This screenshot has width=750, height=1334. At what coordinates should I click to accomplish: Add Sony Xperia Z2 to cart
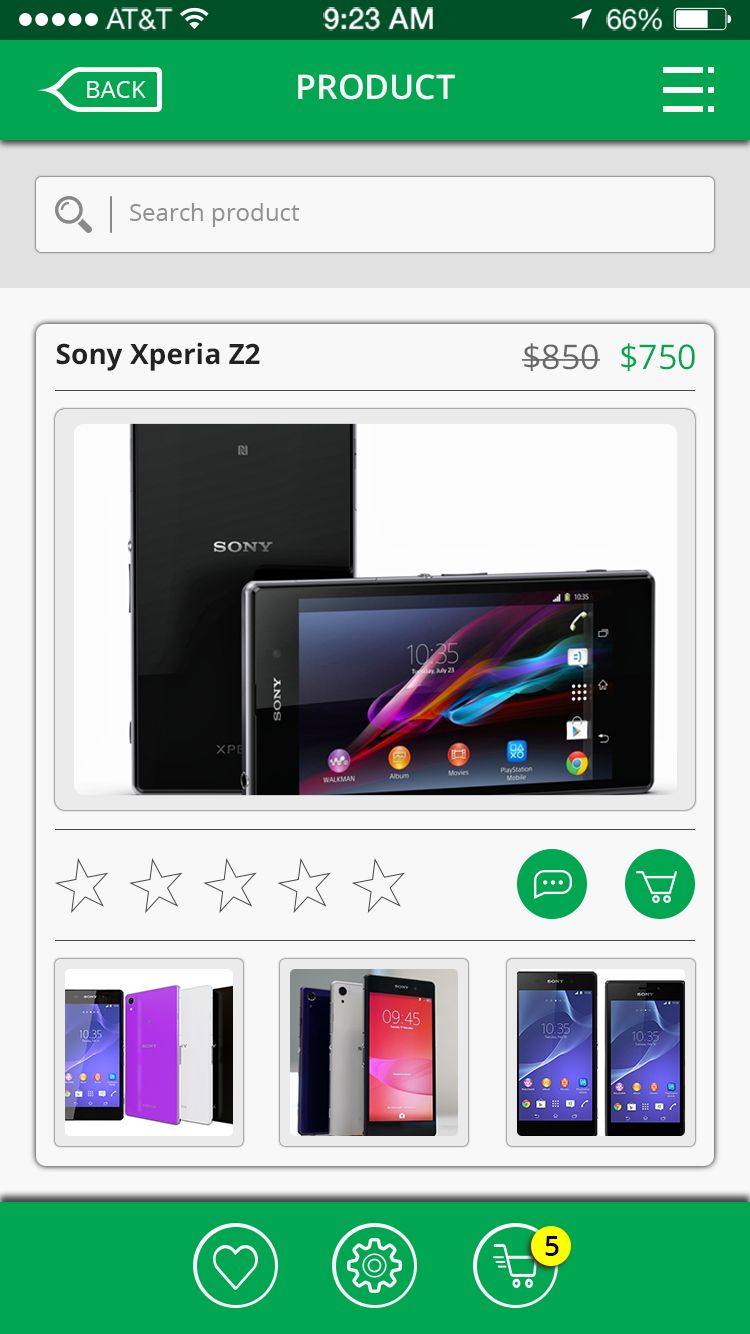tap(660, 884)
